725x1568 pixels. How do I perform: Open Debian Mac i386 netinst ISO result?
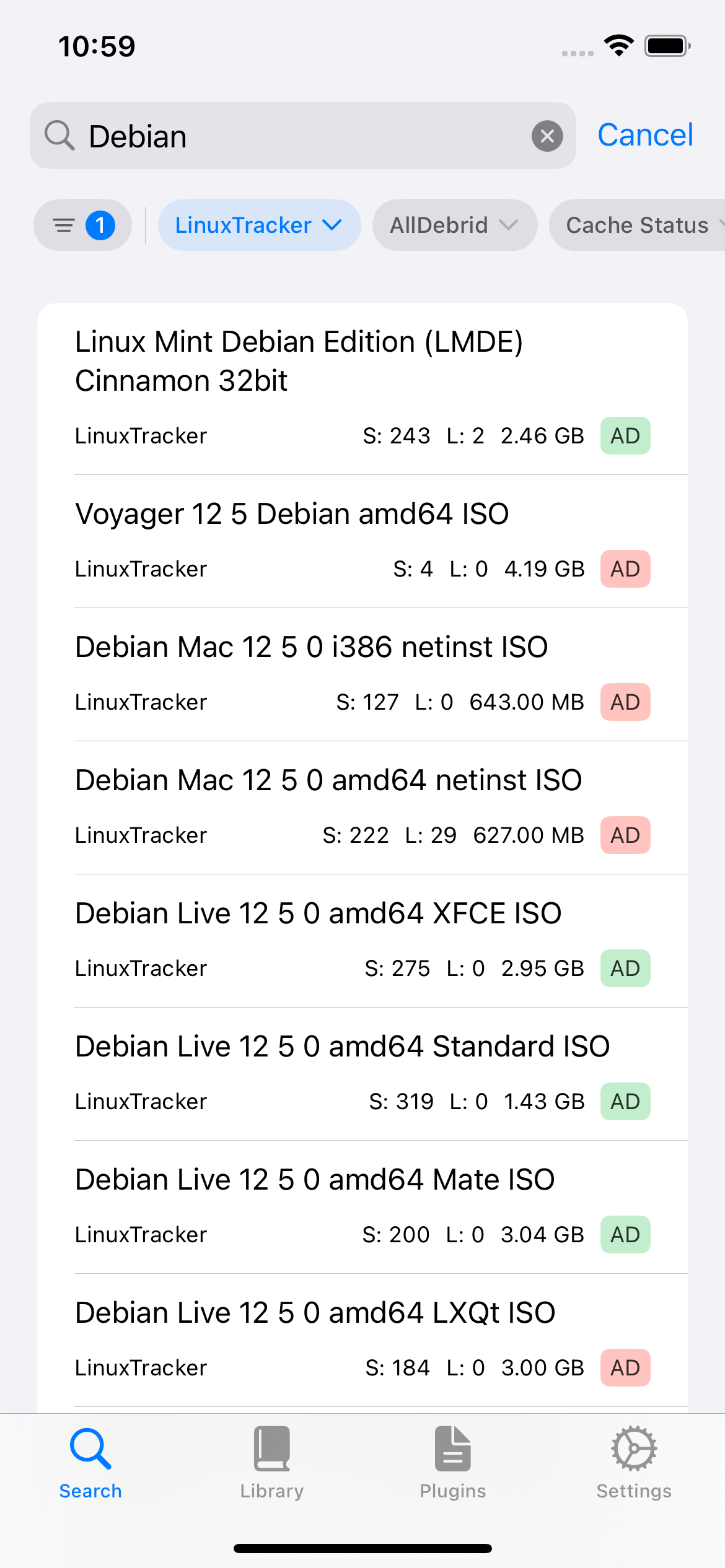[x=362, y=673]
